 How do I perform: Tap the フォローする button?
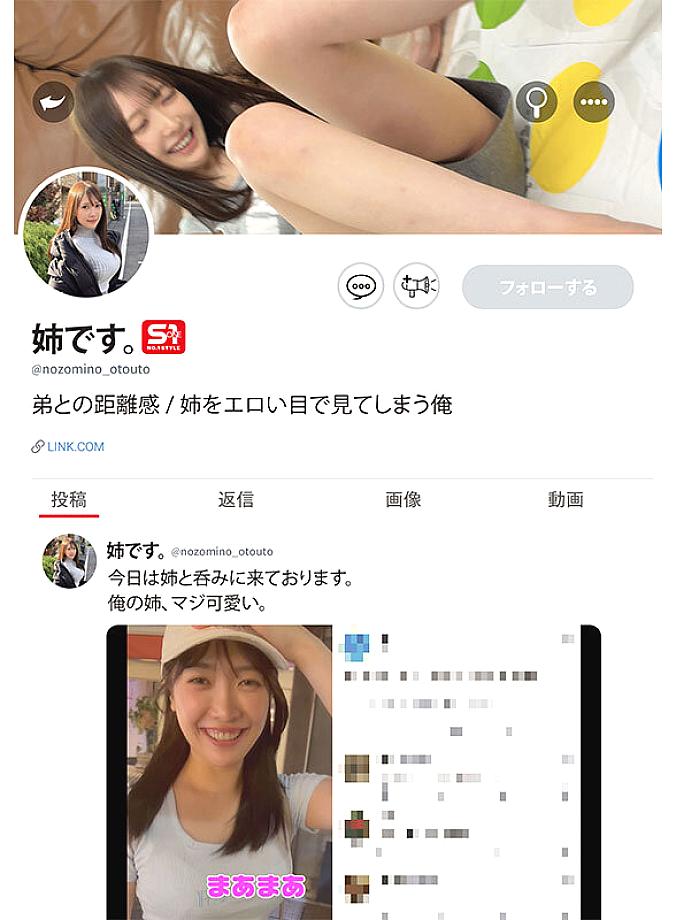pyautogui.click(x=547, y=287)
